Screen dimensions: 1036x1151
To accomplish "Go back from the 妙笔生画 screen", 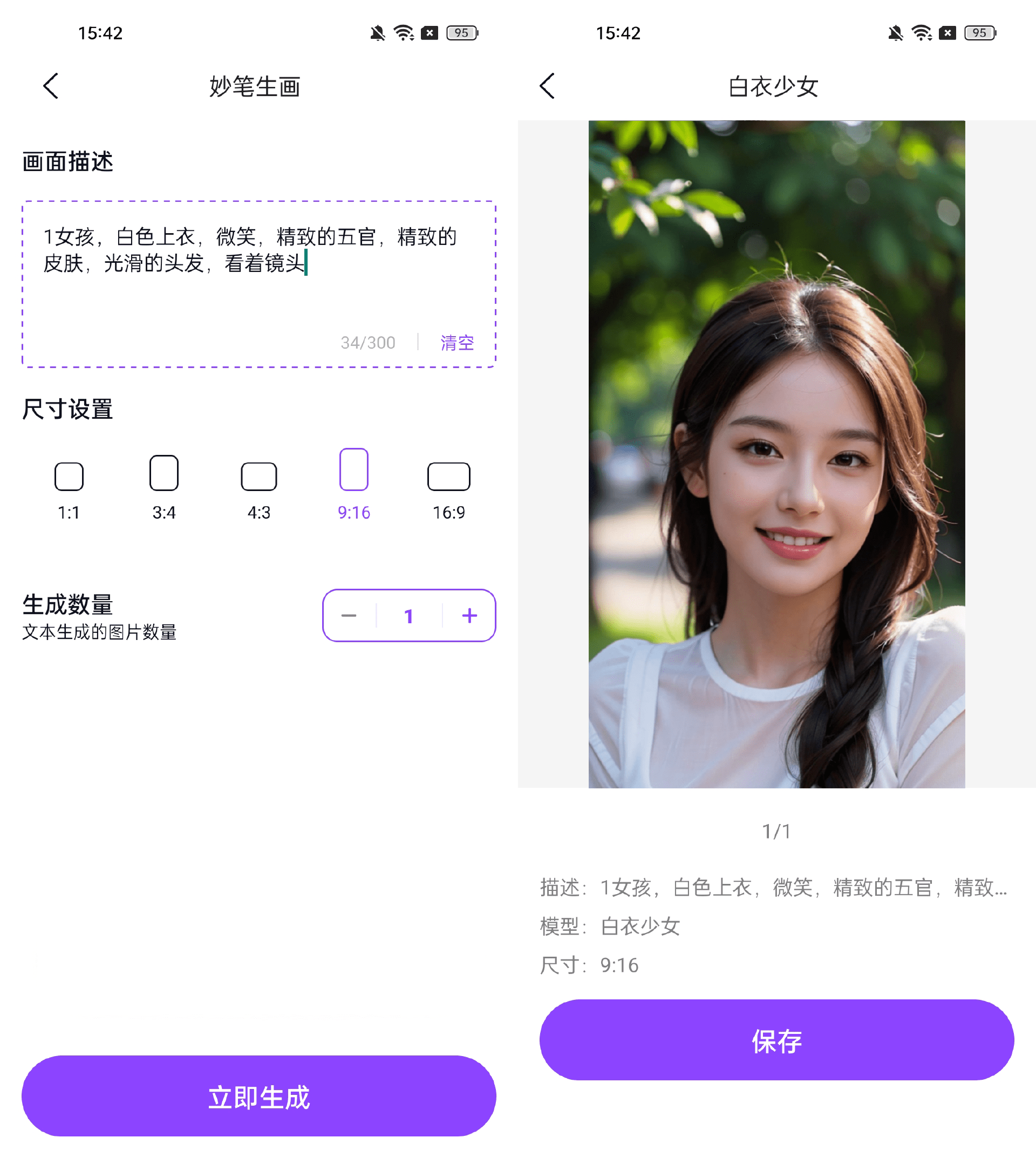I will 51,86.
